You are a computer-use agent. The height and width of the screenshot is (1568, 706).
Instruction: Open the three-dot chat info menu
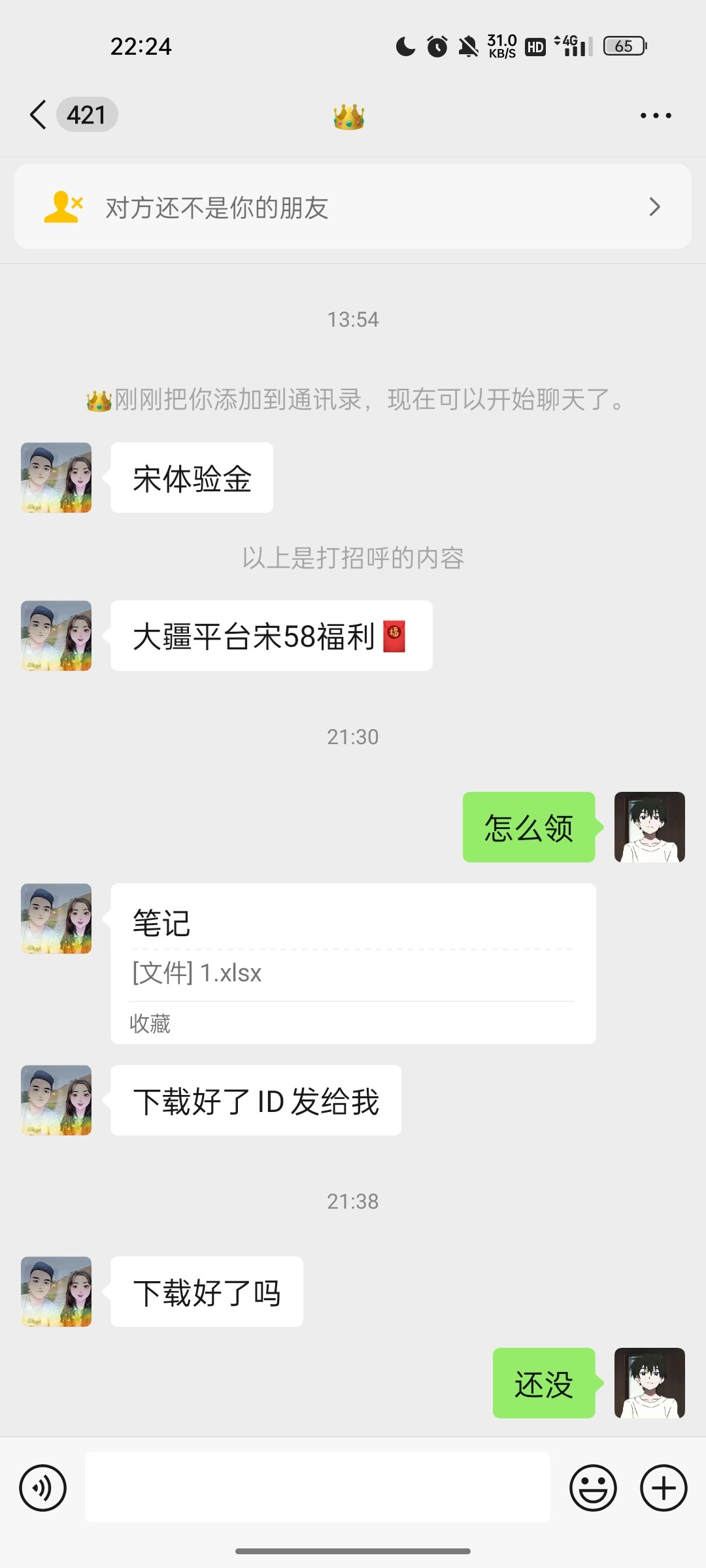[655, 116]
